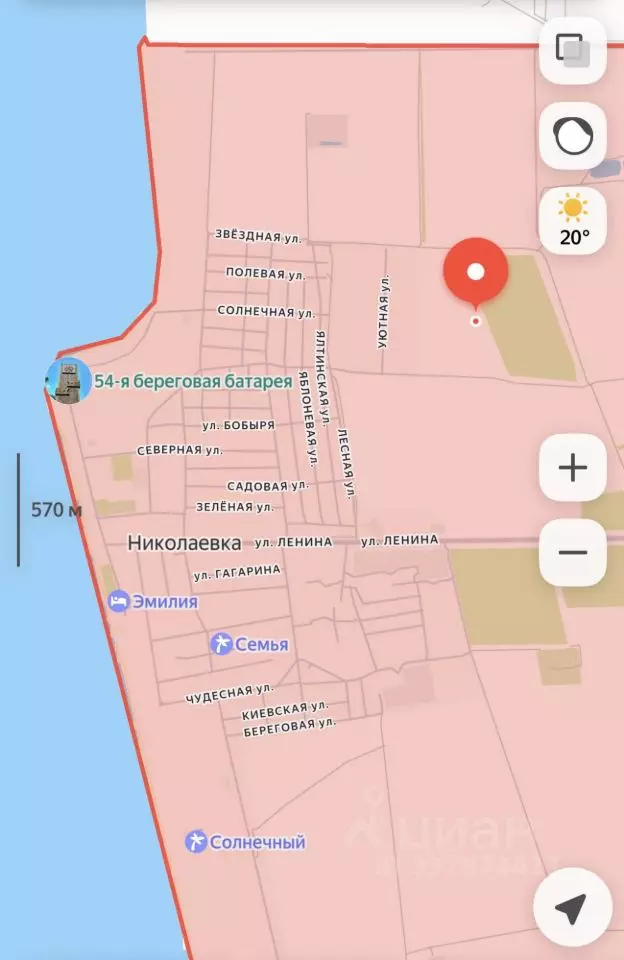The image size is (624, 960).
Task: Open the Солнечный beach marker
Action: (x=245, y=842)
